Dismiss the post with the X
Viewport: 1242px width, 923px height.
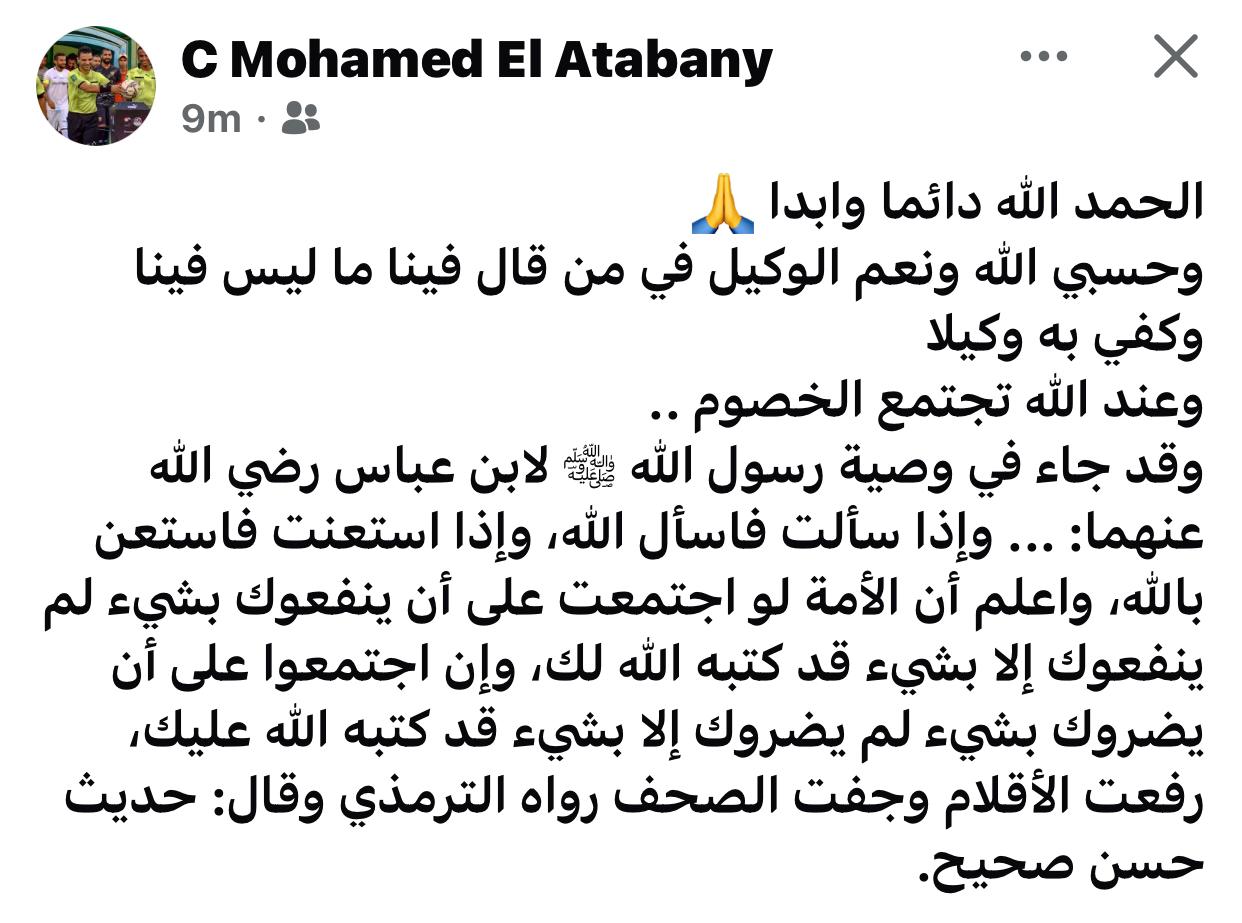1175,57
